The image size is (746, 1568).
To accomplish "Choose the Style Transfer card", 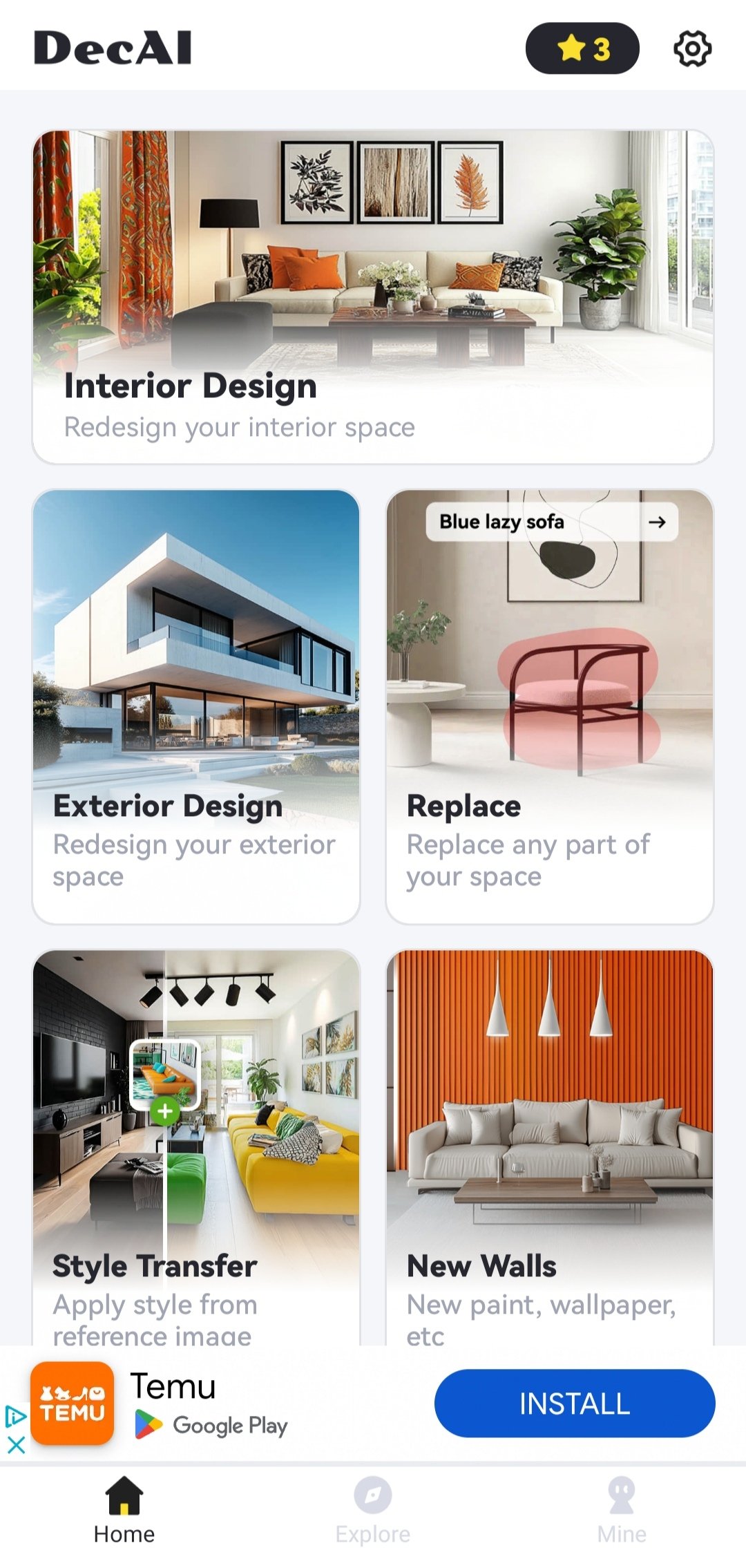I will tap(196, 1147).
